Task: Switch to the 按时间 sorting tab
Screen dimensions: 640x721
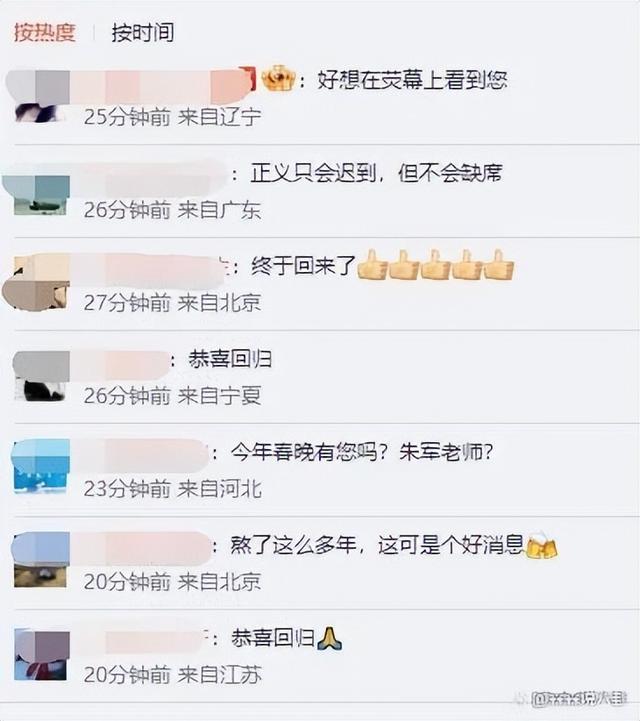Action: coord(142,32)
